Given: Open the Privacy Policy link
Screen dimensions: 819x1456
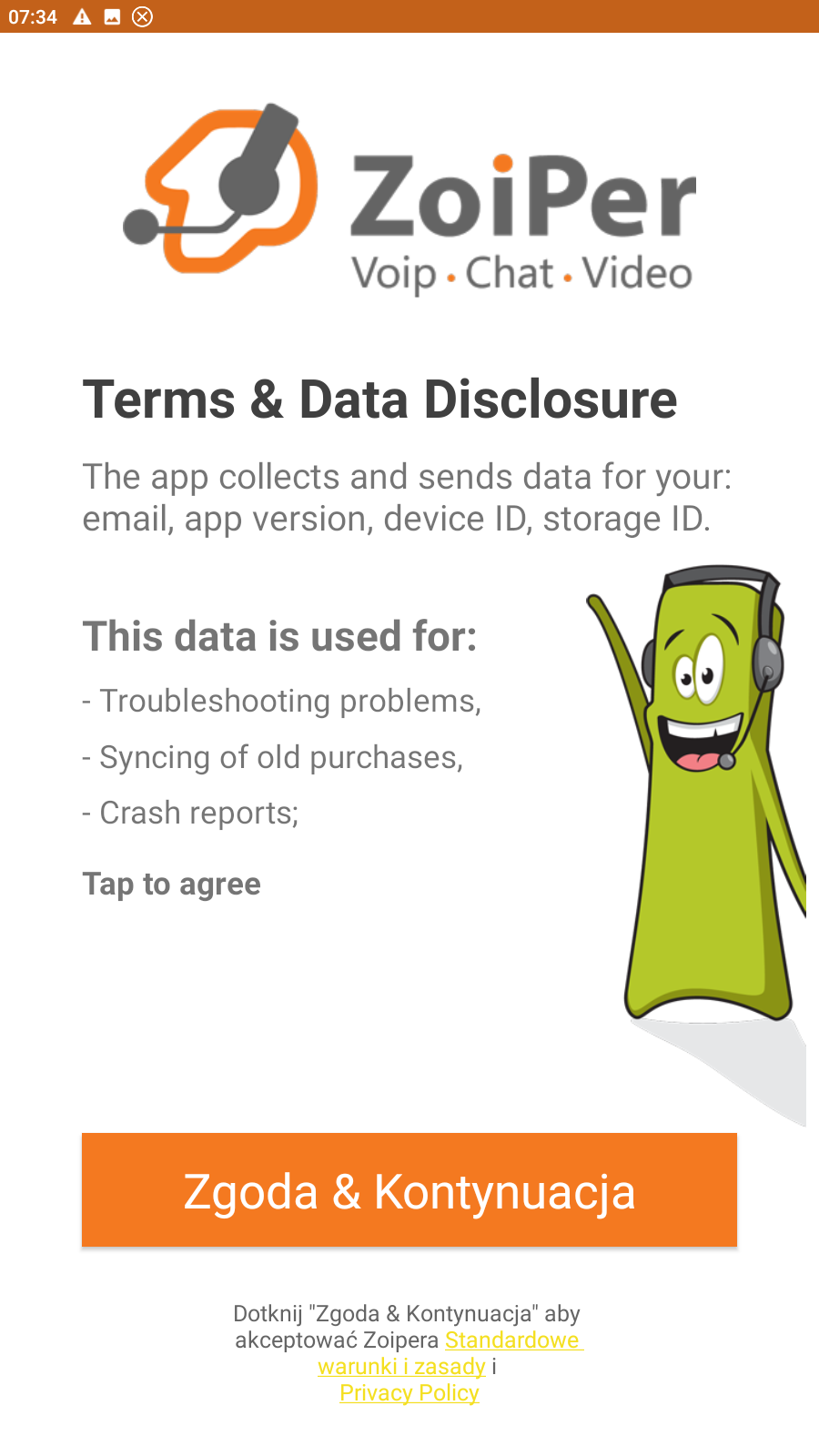Looking at the screenshot, I should click(x=409, y=1393).
